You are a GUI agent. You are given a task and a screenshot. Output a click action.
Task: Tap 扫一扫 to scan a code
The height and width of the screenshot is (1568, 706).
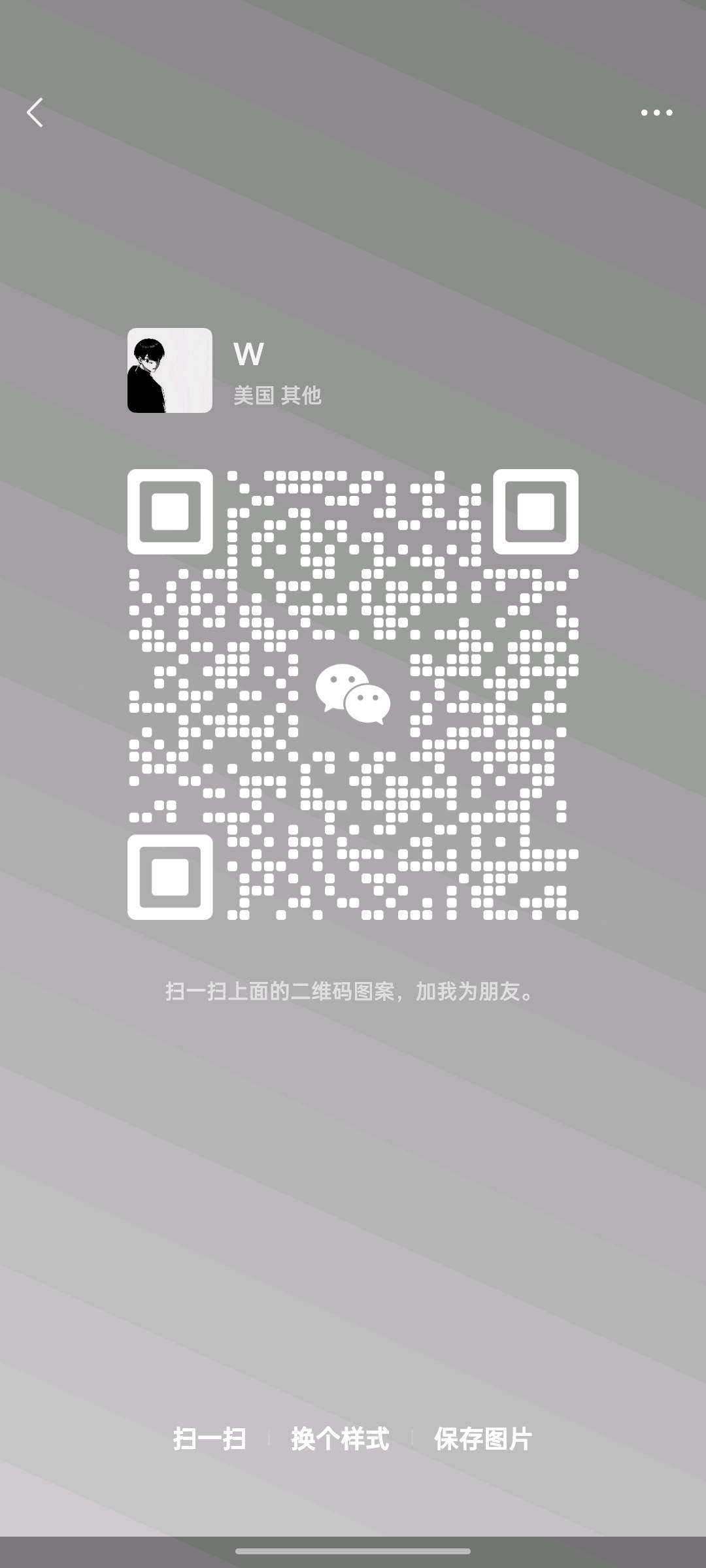pos(209,1439)
